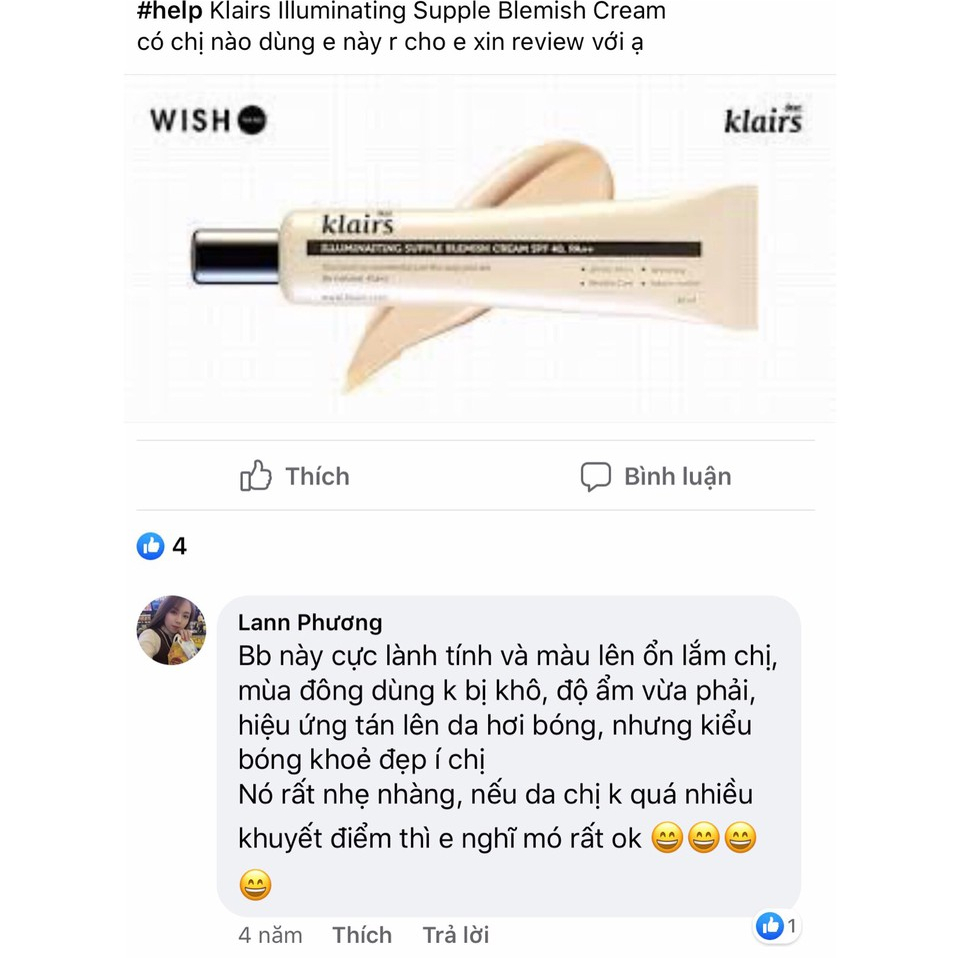The width and height of the screenshot is (958, 958).
Task: Open the Klairs cream product photo
Action: pos(479,248)
